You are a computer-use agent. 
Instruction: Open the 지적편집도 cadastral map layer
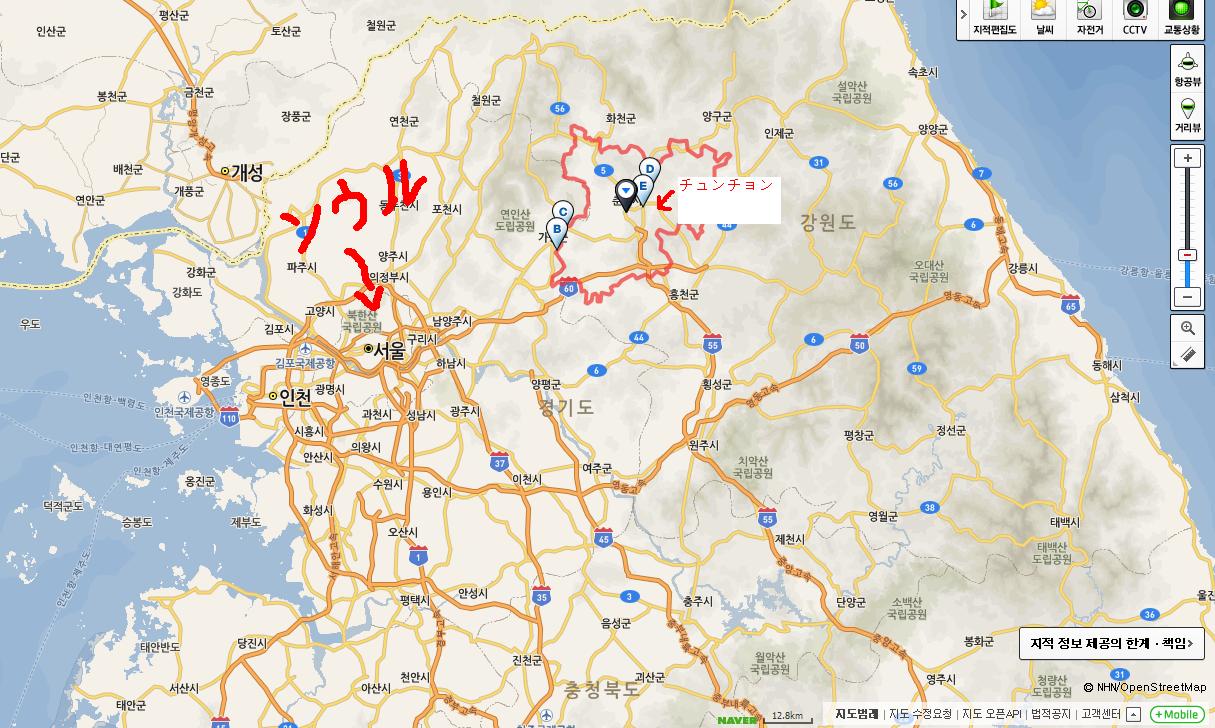(x=995, y=18)
